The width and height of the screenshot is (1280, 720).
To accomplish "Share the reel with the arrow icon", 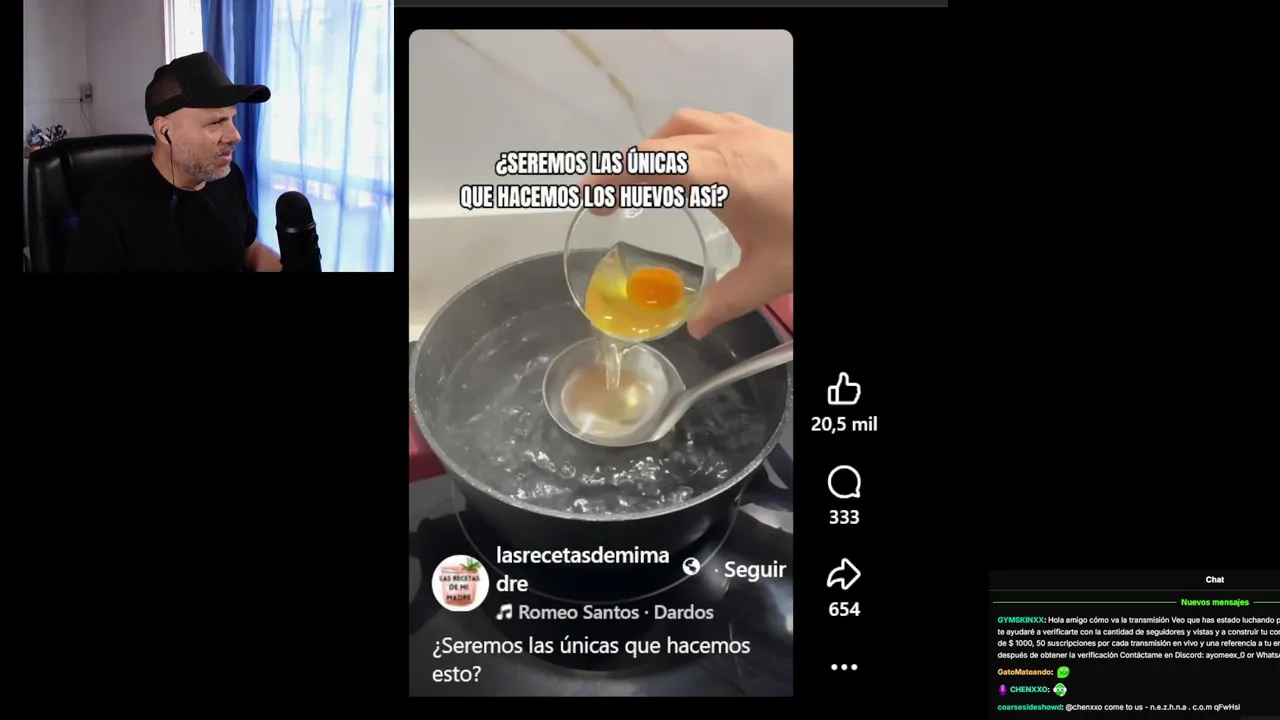I will tap(843, 575).
